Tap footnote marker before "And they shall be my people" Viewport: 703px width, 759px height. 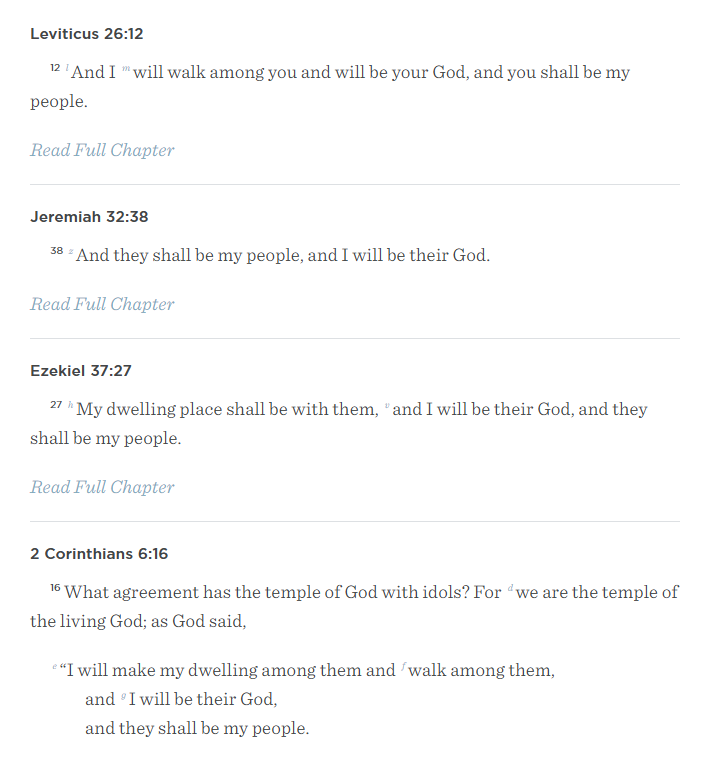pyautogui.click(x=71, y=251)
